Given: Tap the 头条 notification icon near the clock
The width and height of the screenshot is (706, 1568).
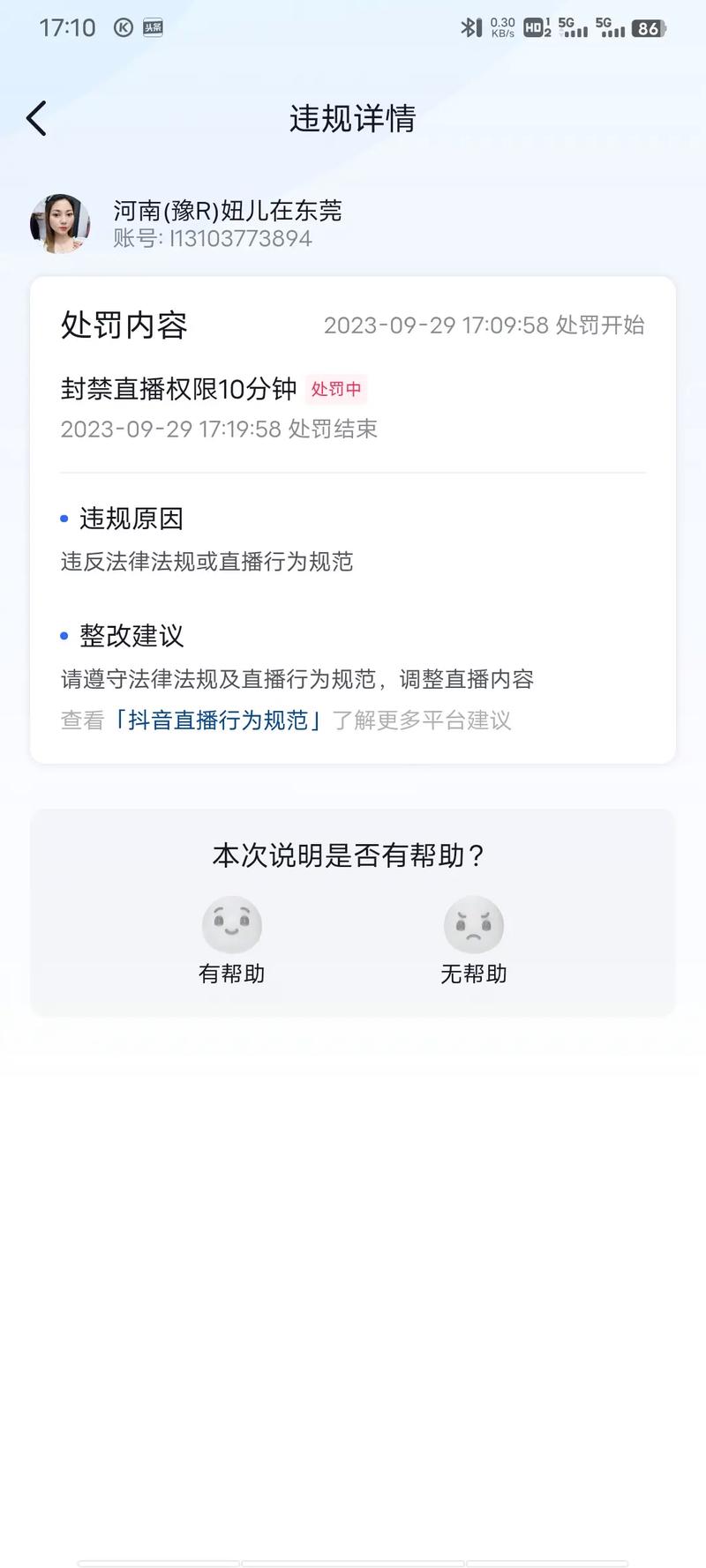Looking at the screenshot, I should coord(152,27).
